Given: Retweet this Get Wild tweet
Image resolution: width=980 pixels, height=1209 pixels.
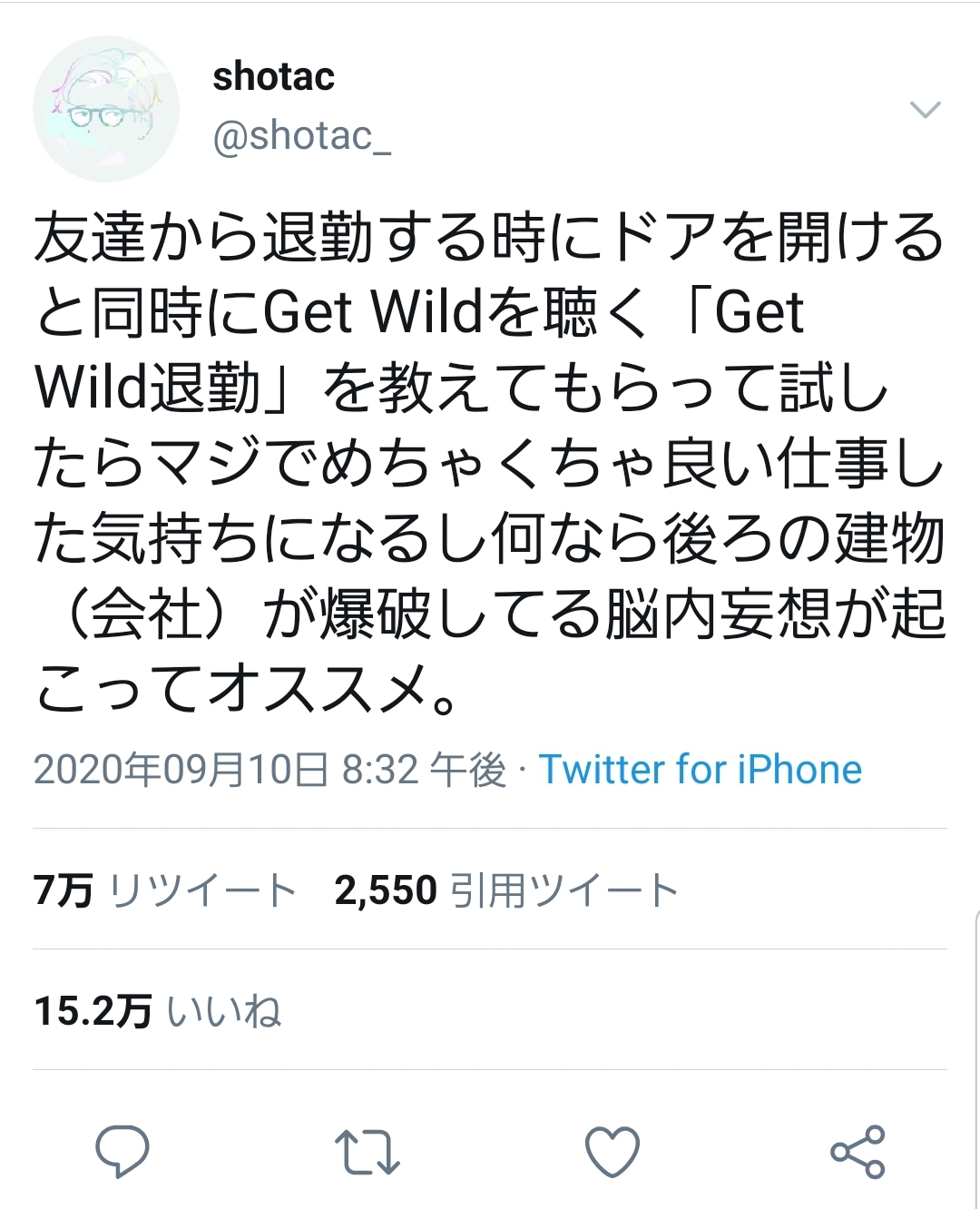Looking at the screenshot, I should click(367, 1151).
